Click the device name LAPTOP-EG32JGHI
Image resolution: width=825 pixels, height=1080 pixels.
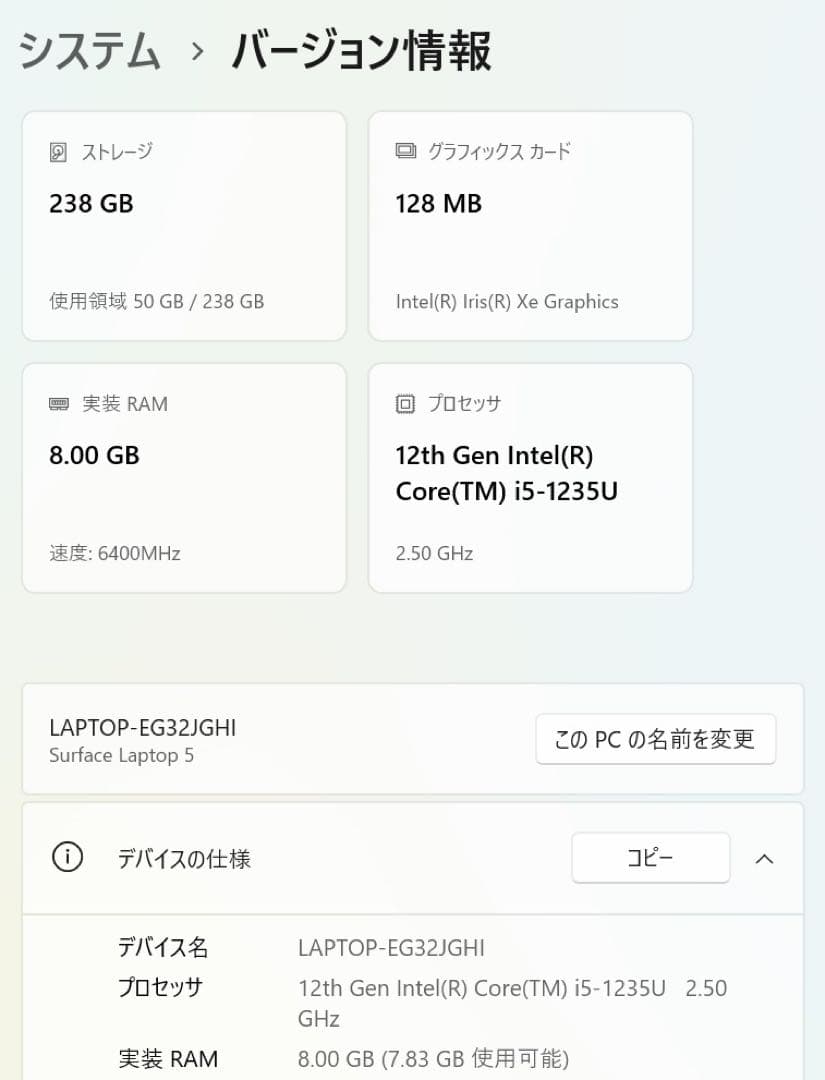[x=143, y=728]
